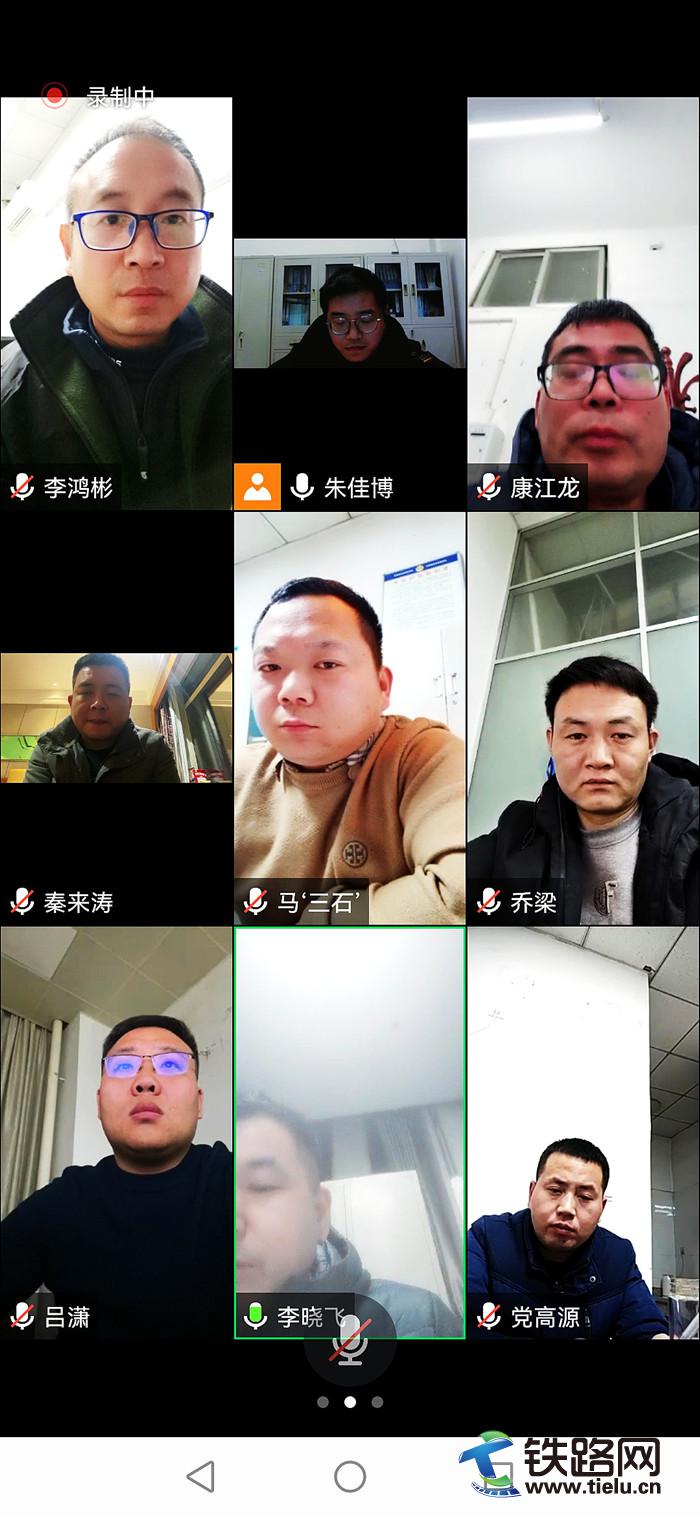Go to the home screen via the home button
This screenshot has width=700, height=1516.
coord(350,1476)
